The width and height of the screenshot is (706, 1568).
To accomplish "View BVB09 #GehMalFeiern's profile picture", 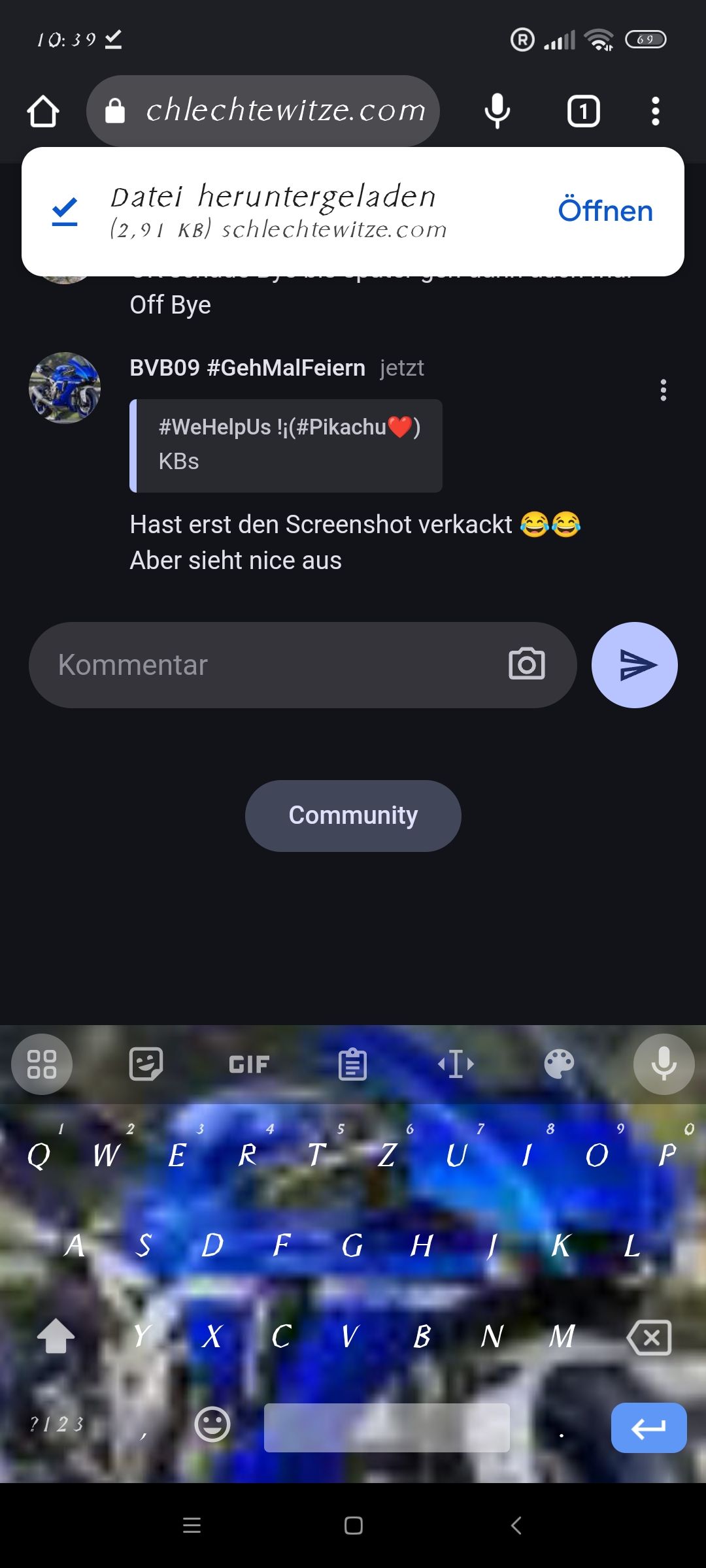I will tap(65, 388).
